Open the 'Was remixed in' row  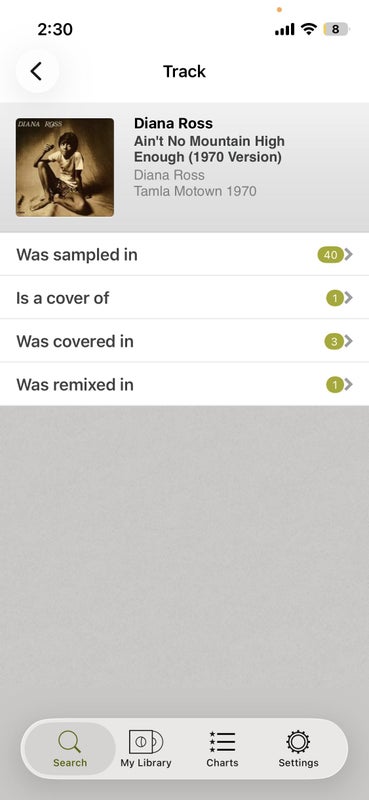point(184,384)
